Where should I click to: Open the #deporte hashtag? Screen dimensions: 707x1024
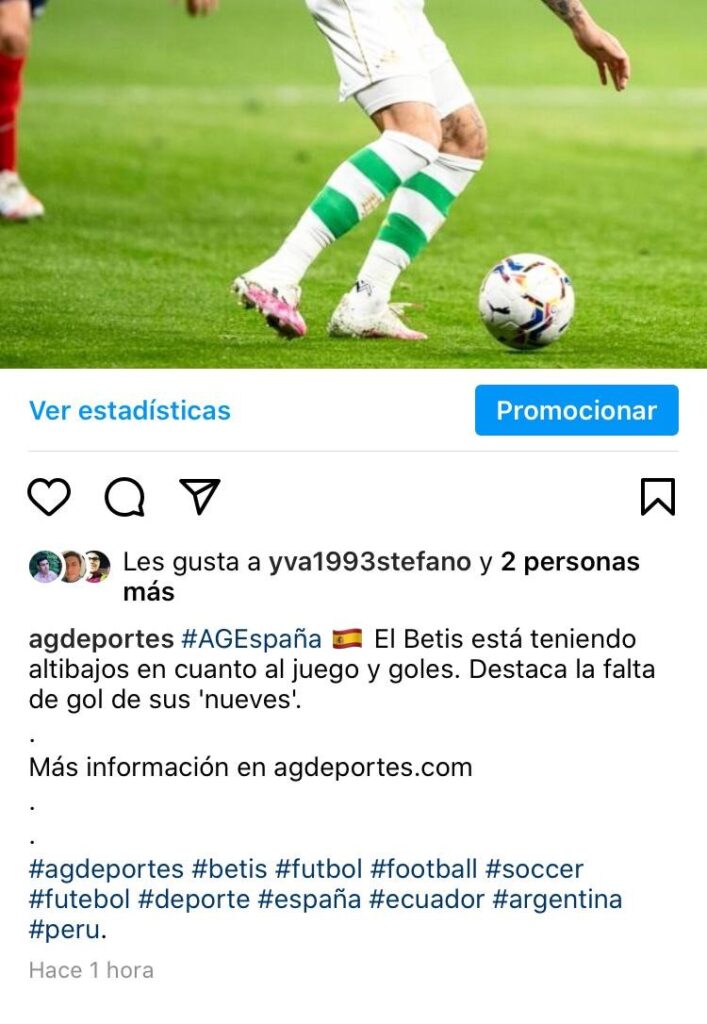(x=194, y=899)
